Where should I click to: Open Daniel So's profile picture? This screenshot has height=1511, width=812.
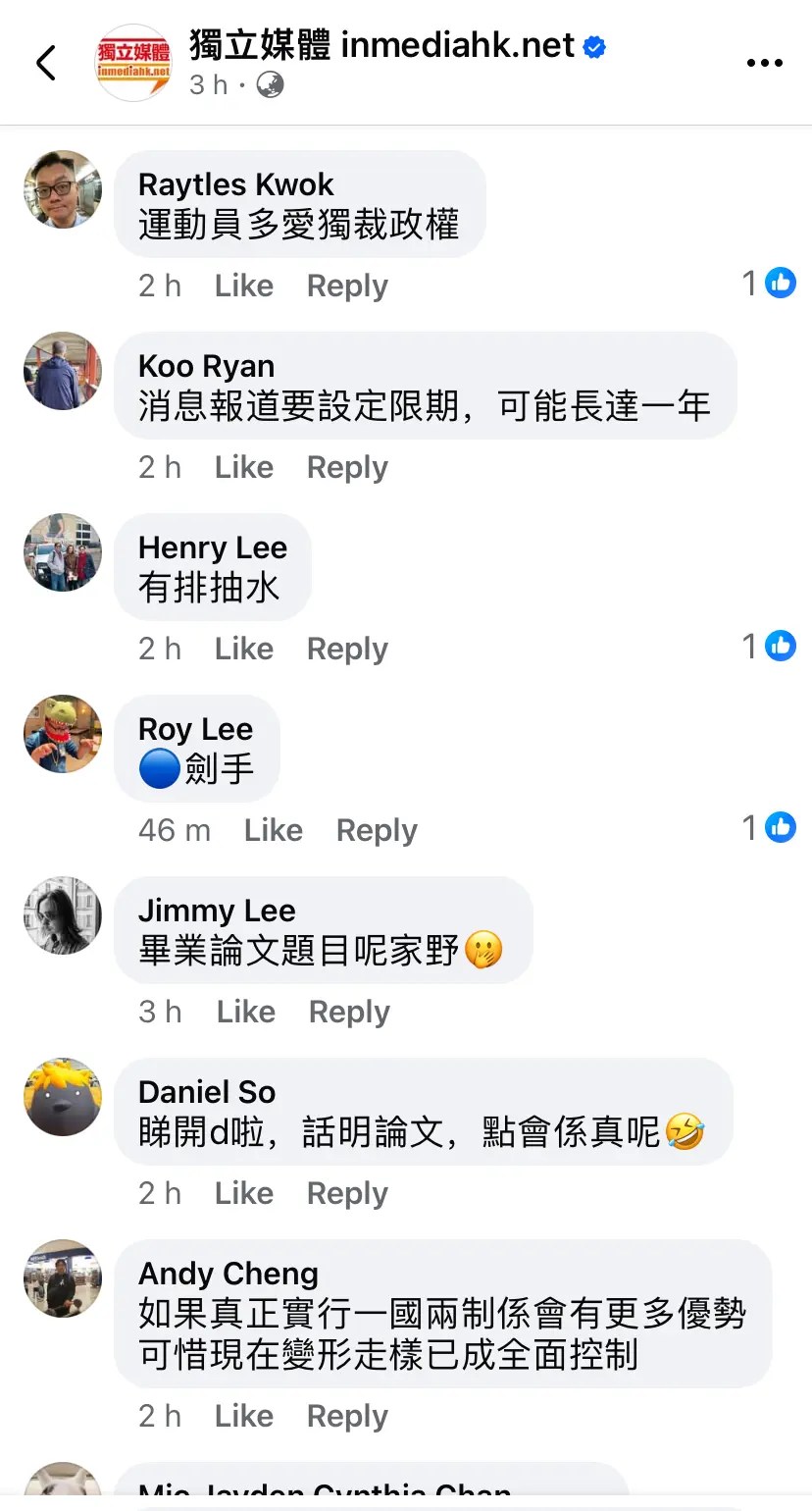63,1097
